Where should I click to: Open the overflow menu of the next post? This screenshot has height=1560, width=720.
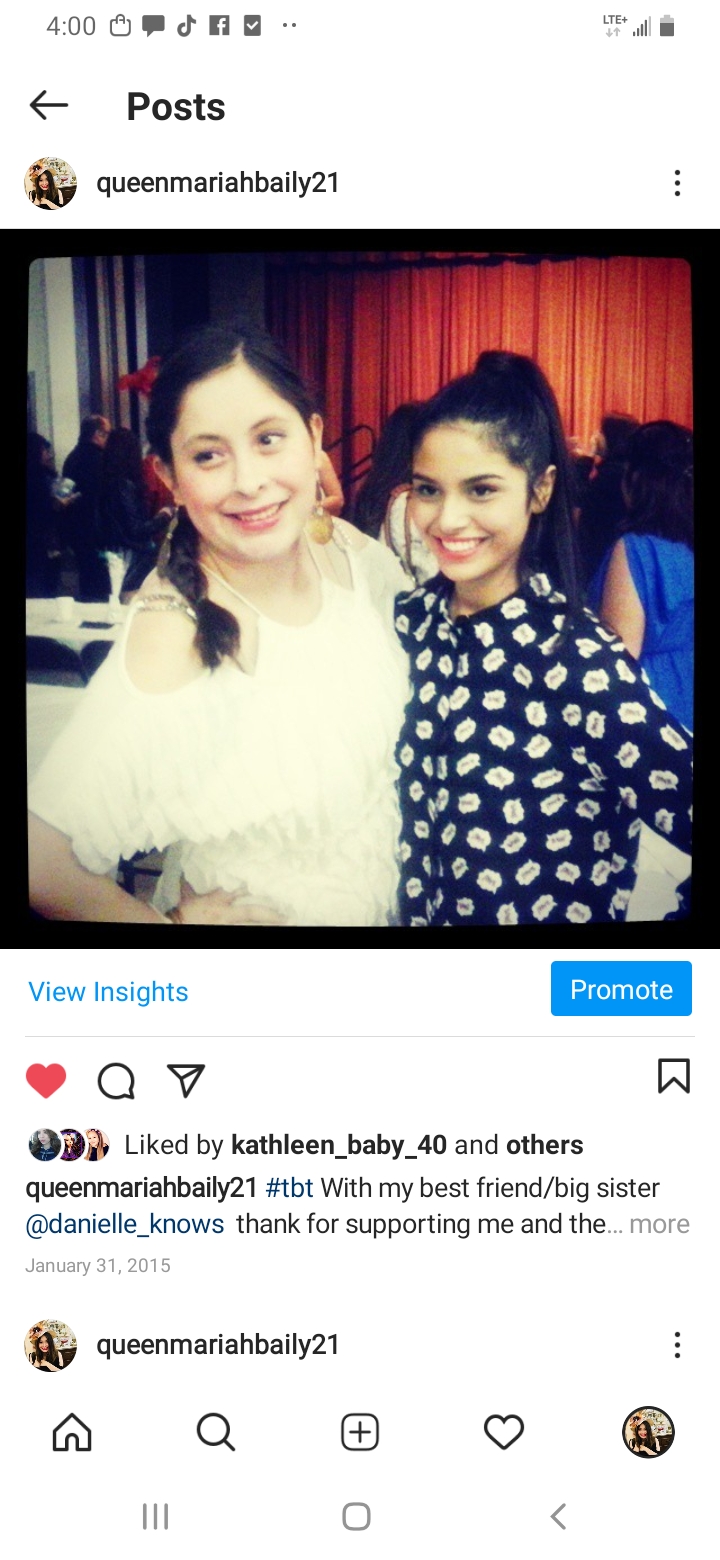pos(677,1345)
